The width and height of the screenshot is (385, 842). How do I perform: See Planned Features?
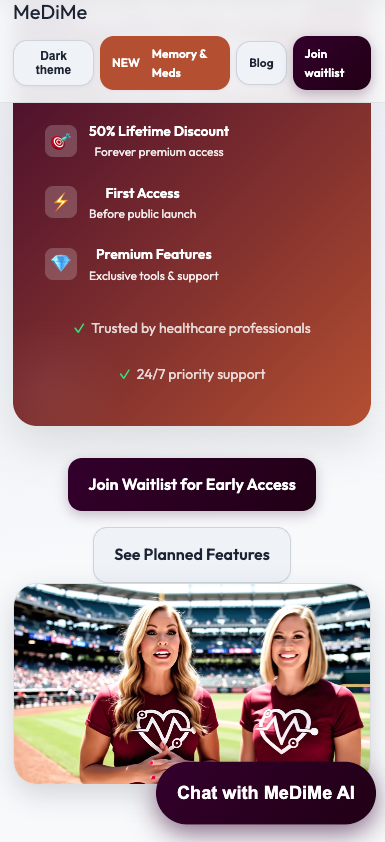[192, 555]
